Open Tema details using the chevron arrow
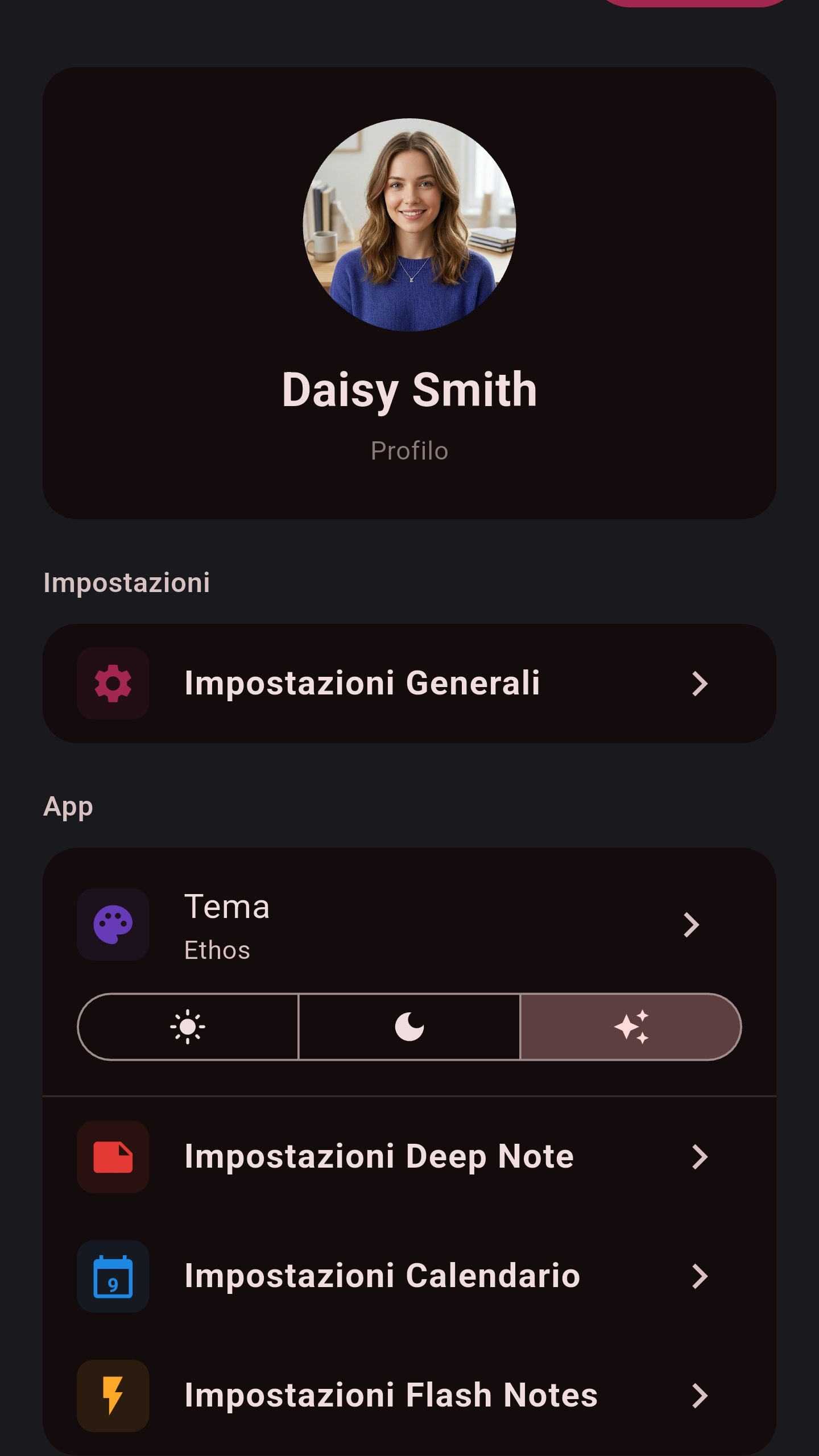 [691, 925]
